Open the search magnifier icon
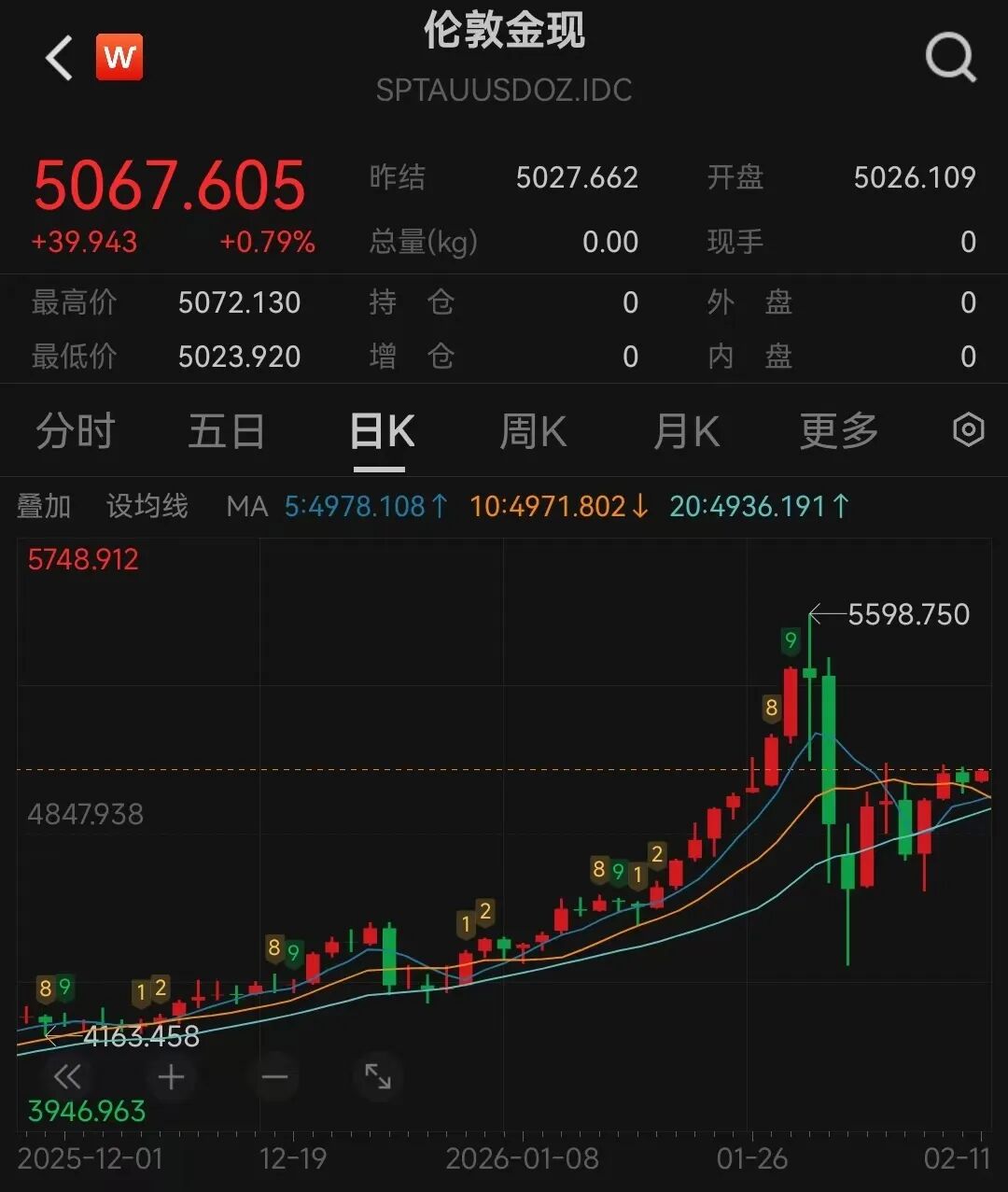The width and height of the screenshot is (1008, 1192). 950,58
